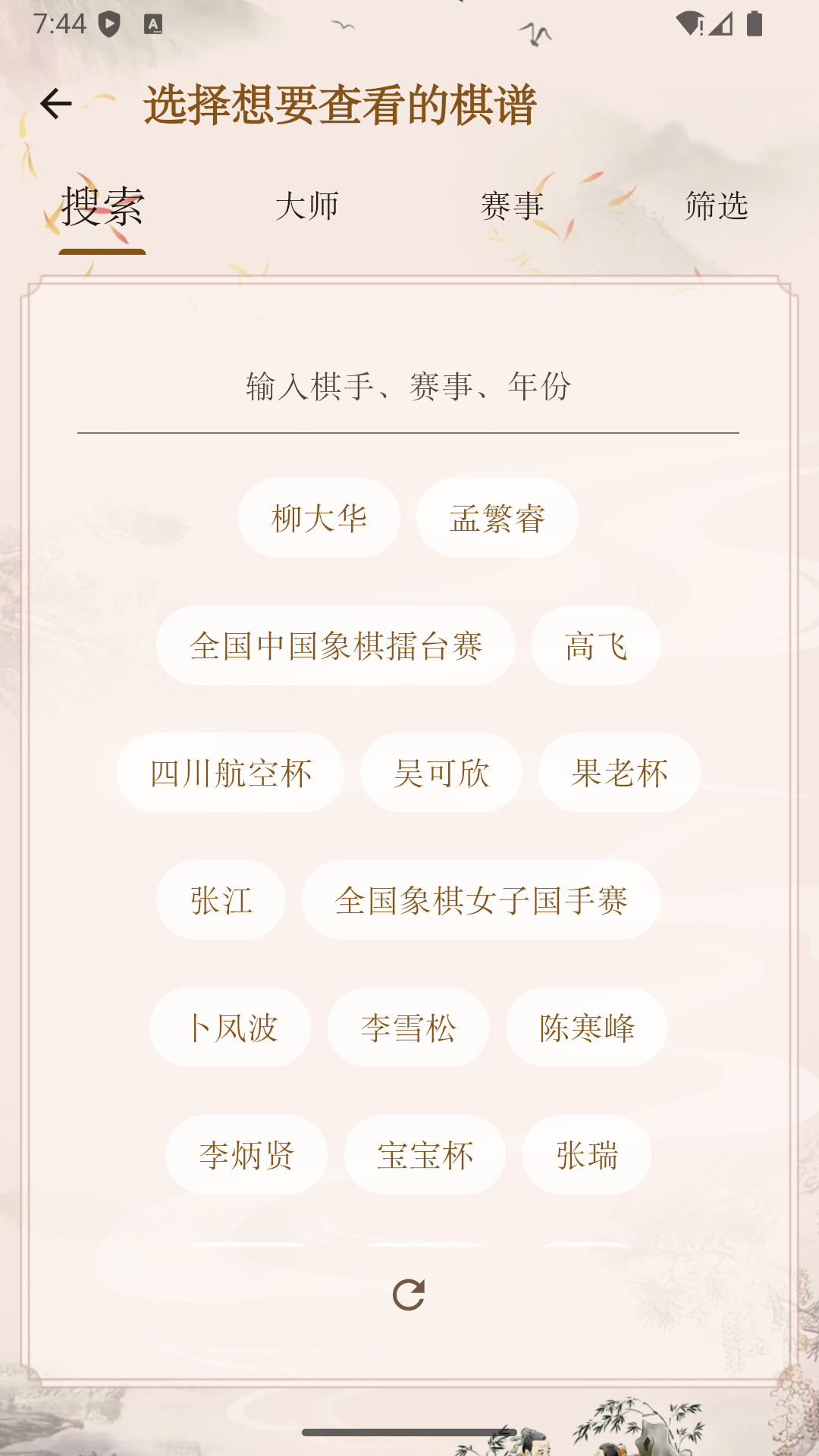Select the 柳大华 suggestion chip
819x1456 pixels.
[x=318, y=517]
